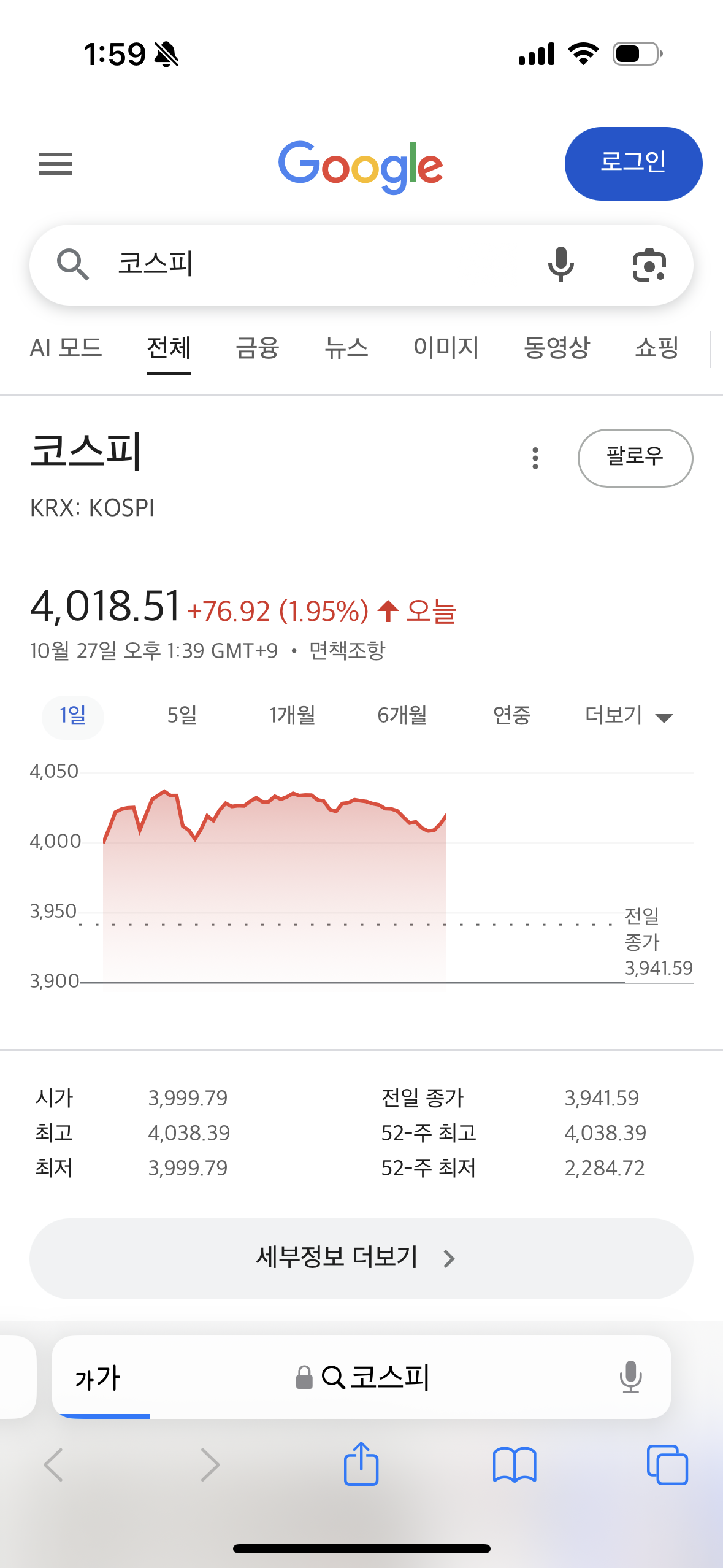Expand the 더보기 range dropdown

[x=629, y=716]
